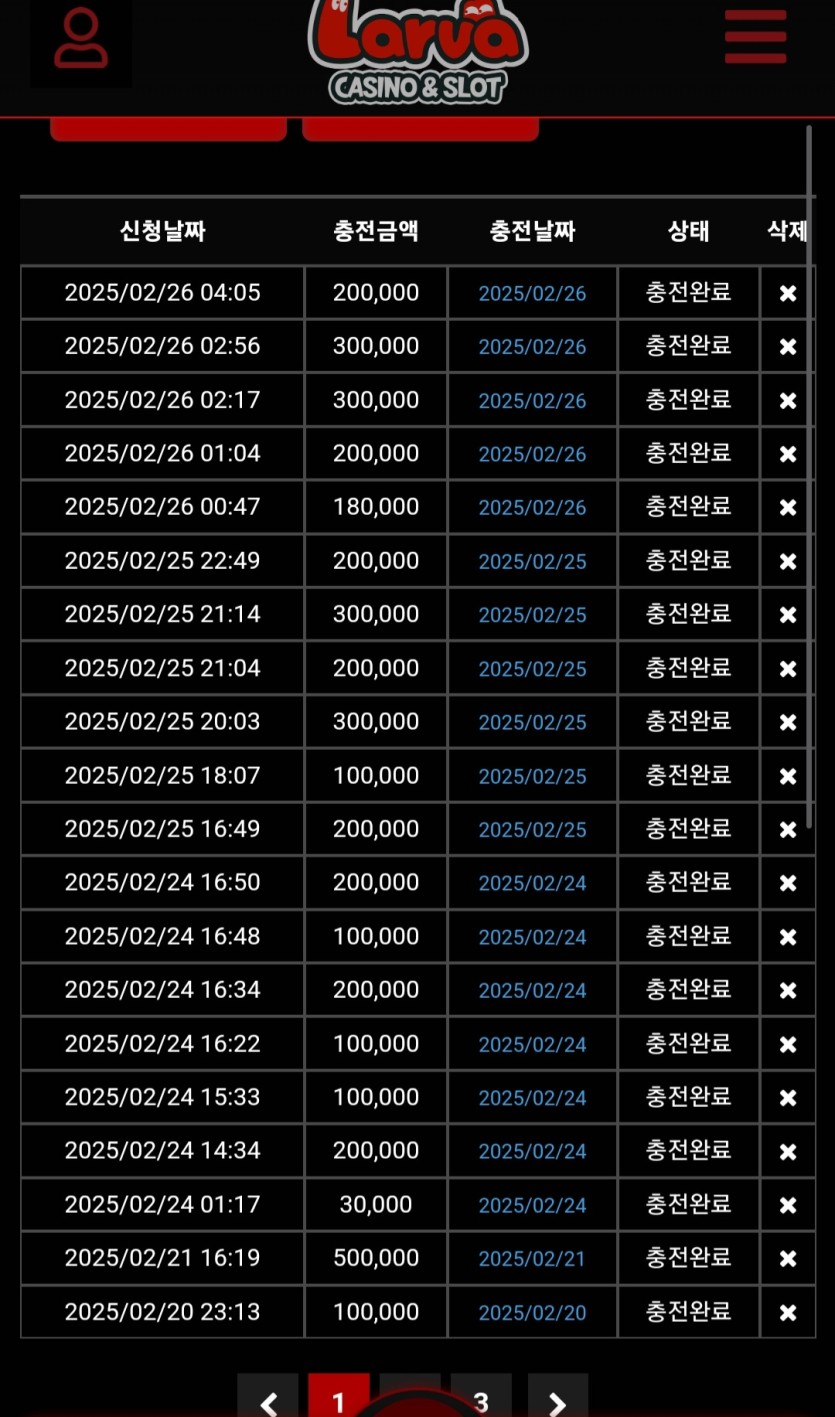Remove the 2025/02/26 00:47 record of 180,000
Screen dimensions: 835x1417
[x=788, y=507]
